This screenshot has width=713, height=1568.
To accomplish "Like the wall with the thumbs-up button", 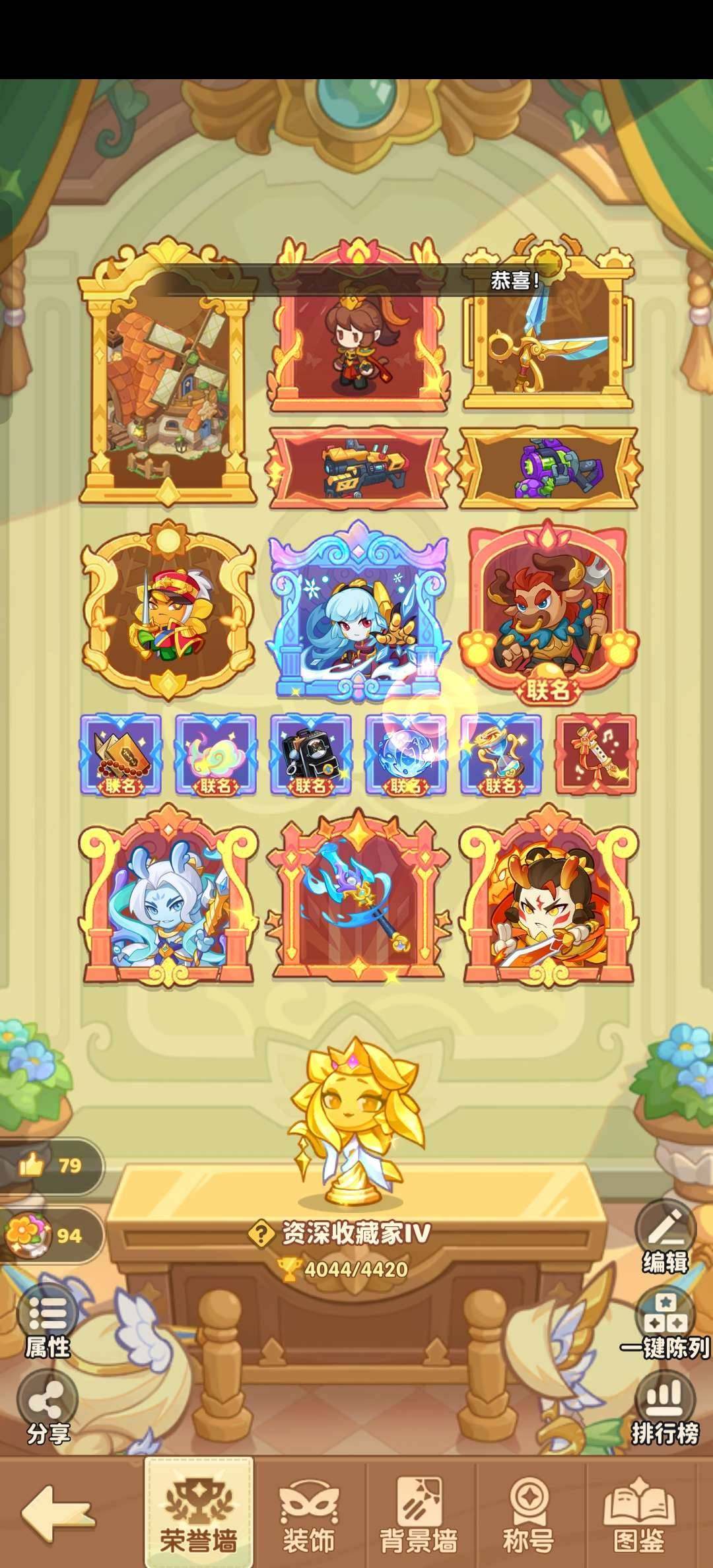I will tap(50, 1165).
